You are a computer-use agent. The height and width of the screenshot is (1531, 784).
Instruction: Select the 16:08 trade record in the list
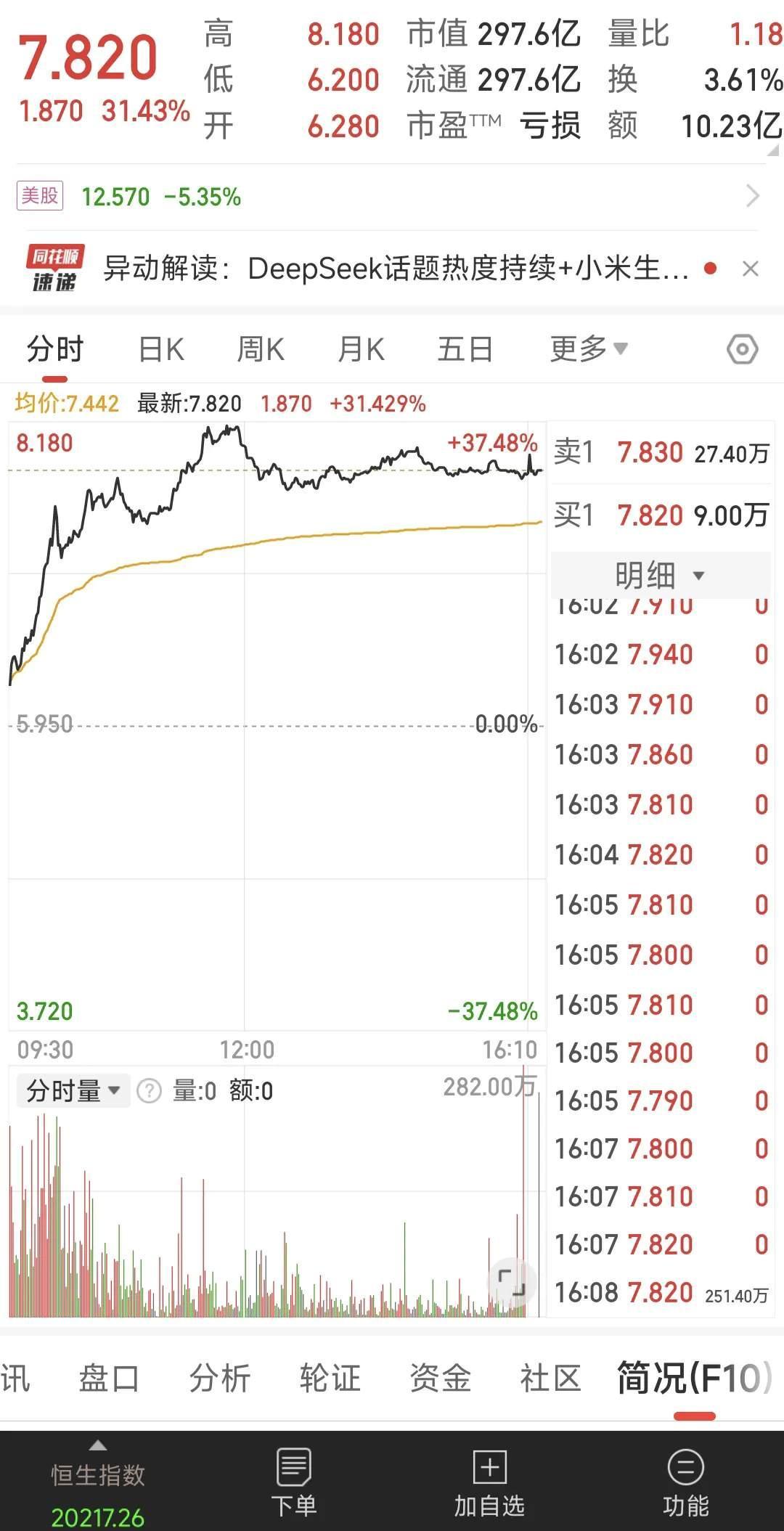coord(653,1293)
